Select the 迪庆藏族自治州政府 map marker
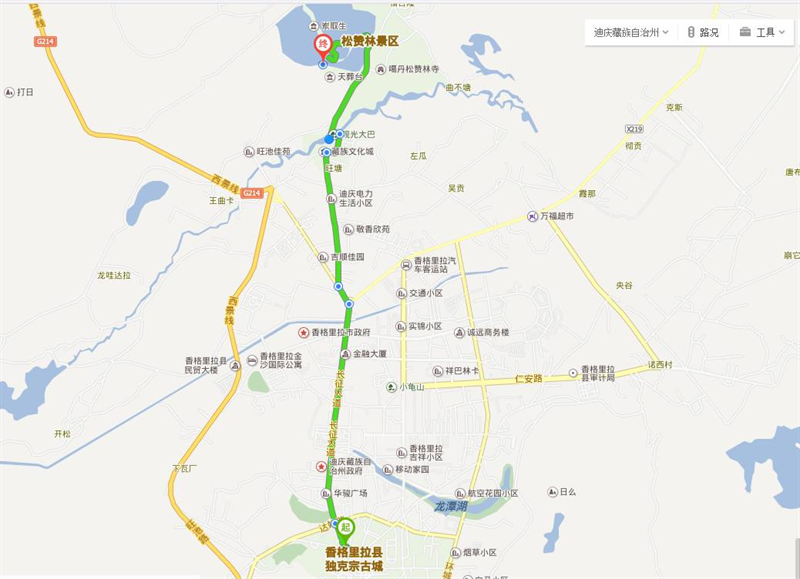This screenshot has height=579, width=800. click(321, 466)
